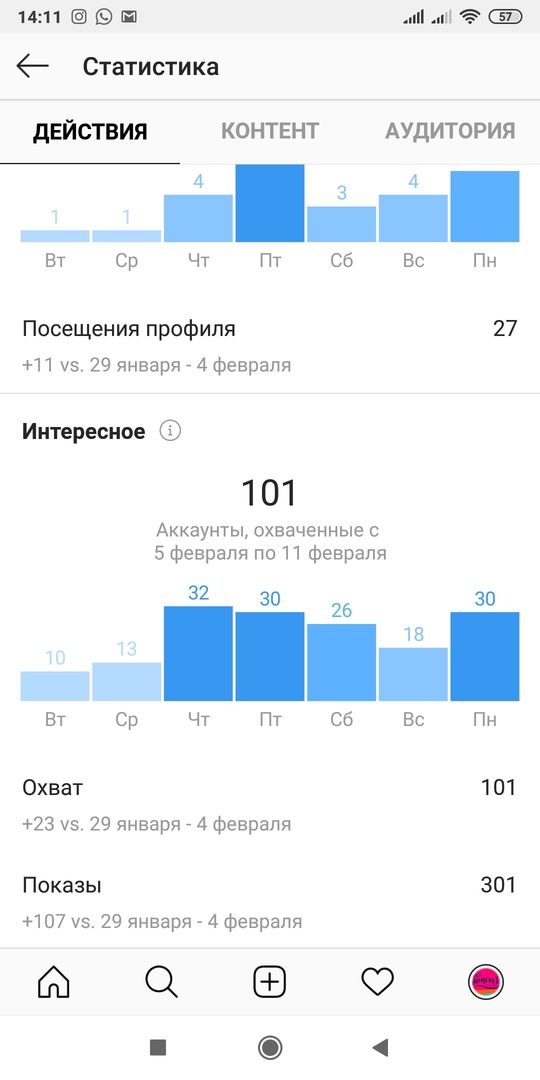Select the Действия tab
This screenshot has width=540, height=1080.
(x=90, y=131)
